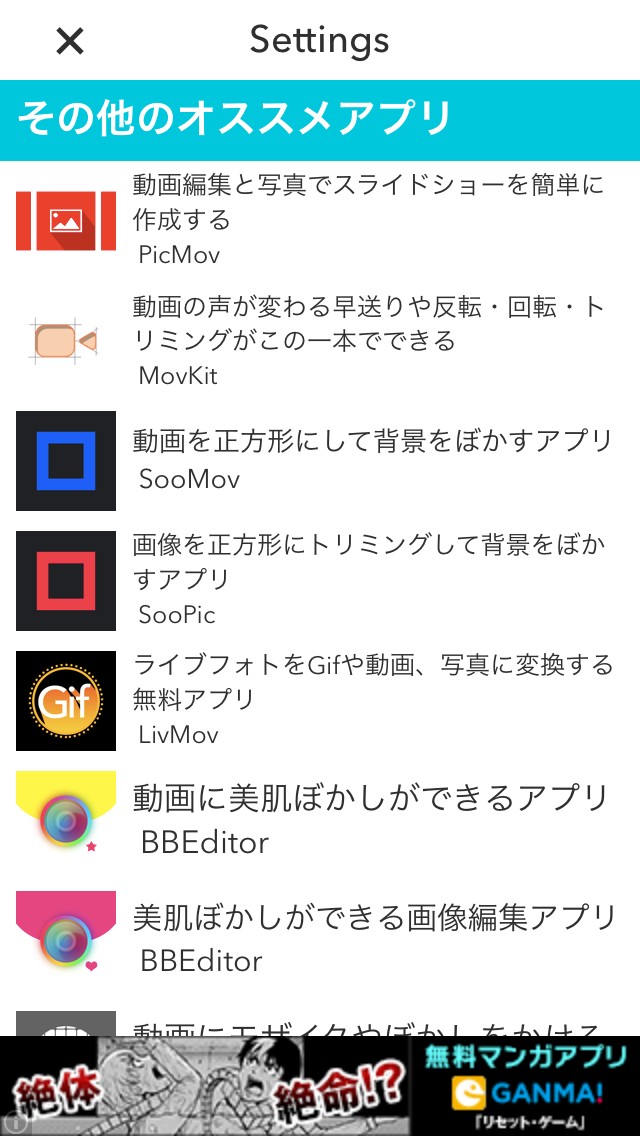Open BBEditor for 動画に美肌ぼかし
This screenshot has height=1136, width=640.
[x=320, y=820]
